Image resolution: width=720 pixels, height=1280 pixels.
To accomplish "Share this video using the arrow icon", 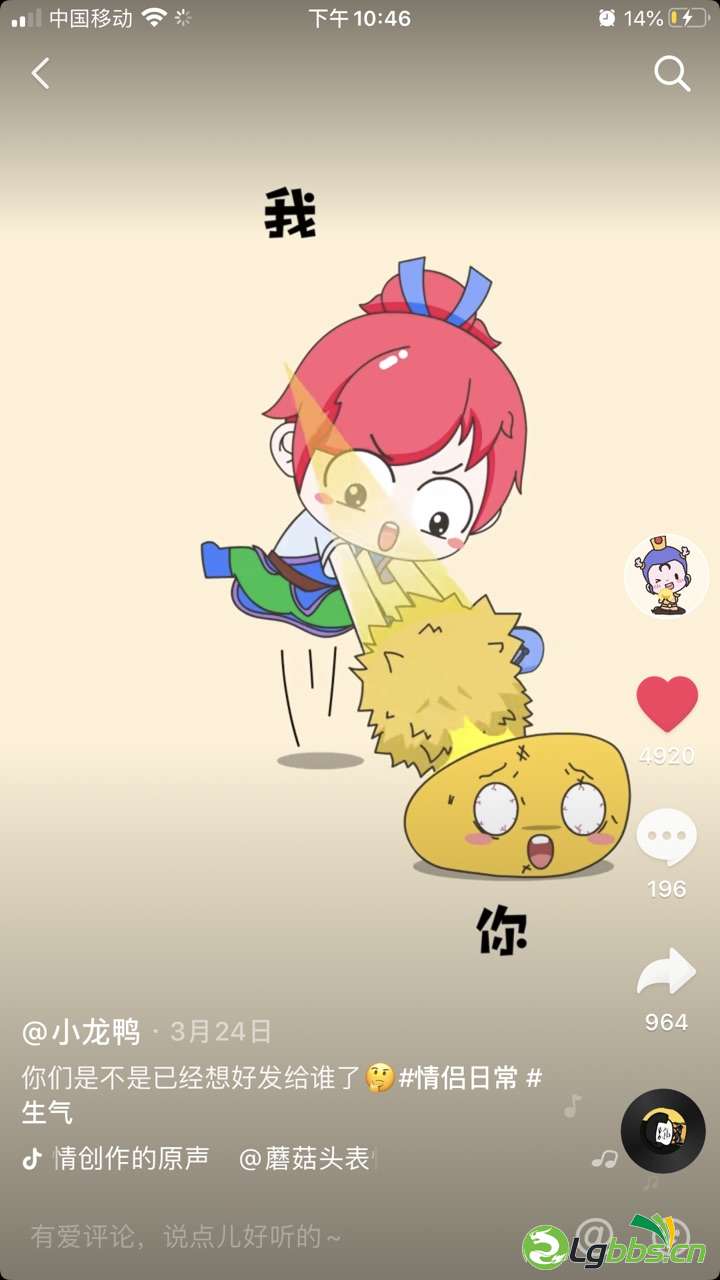I will pyautogui.click(x=667, y=972).
